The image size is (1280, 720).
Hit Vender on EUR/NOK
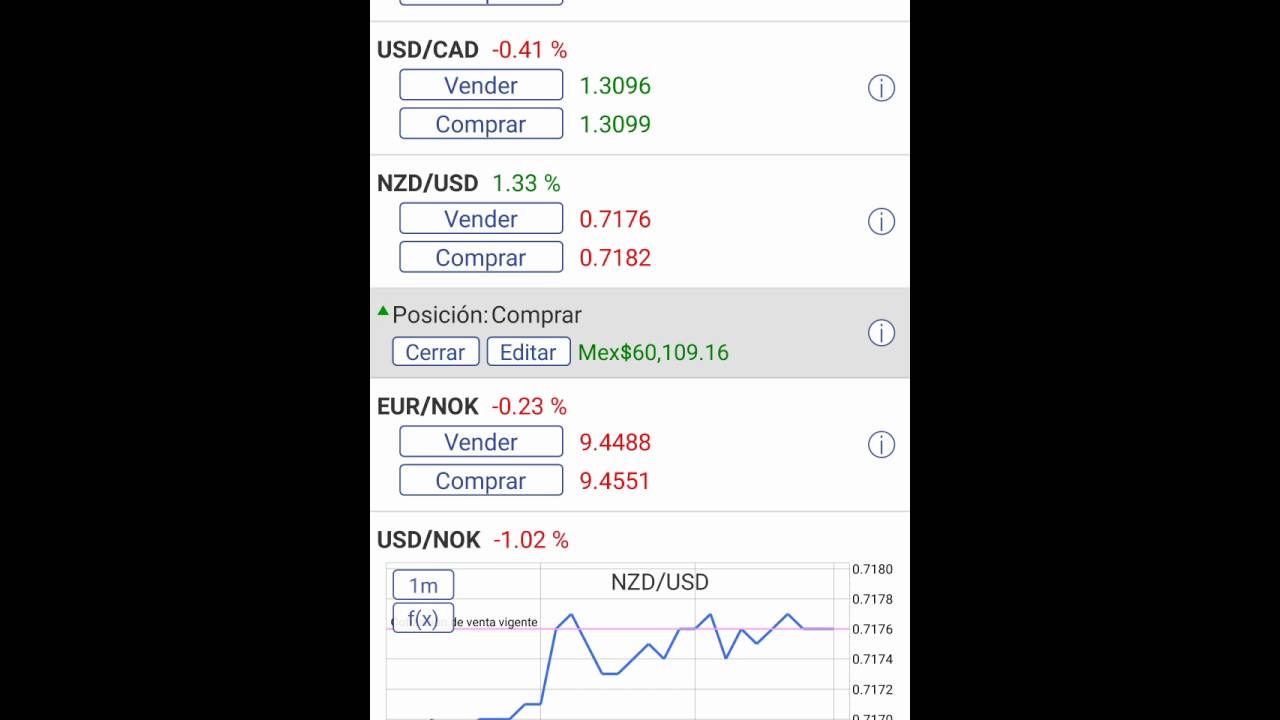click(x=481, y=442)
